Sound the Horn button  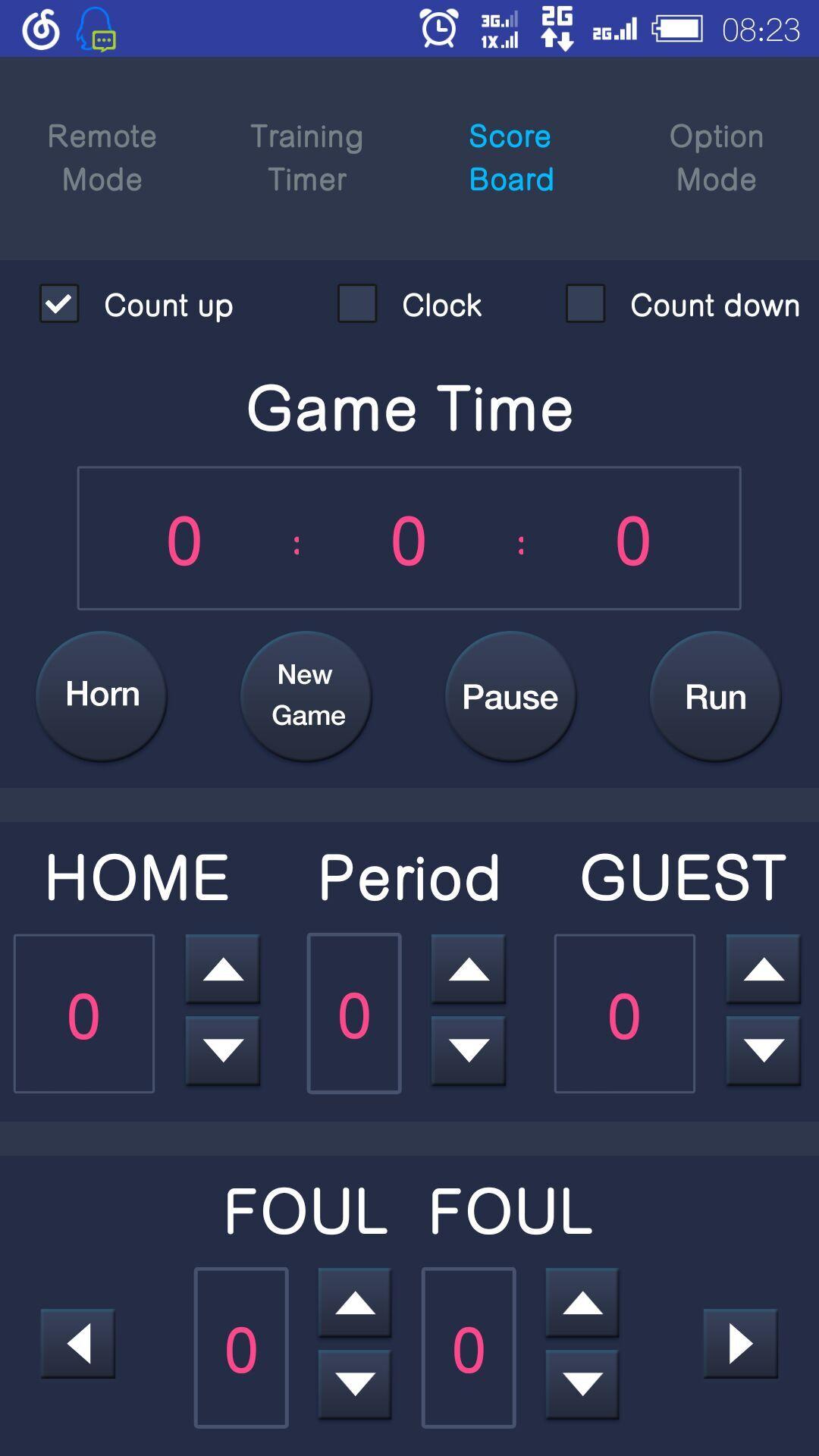(x=102, y=695)
